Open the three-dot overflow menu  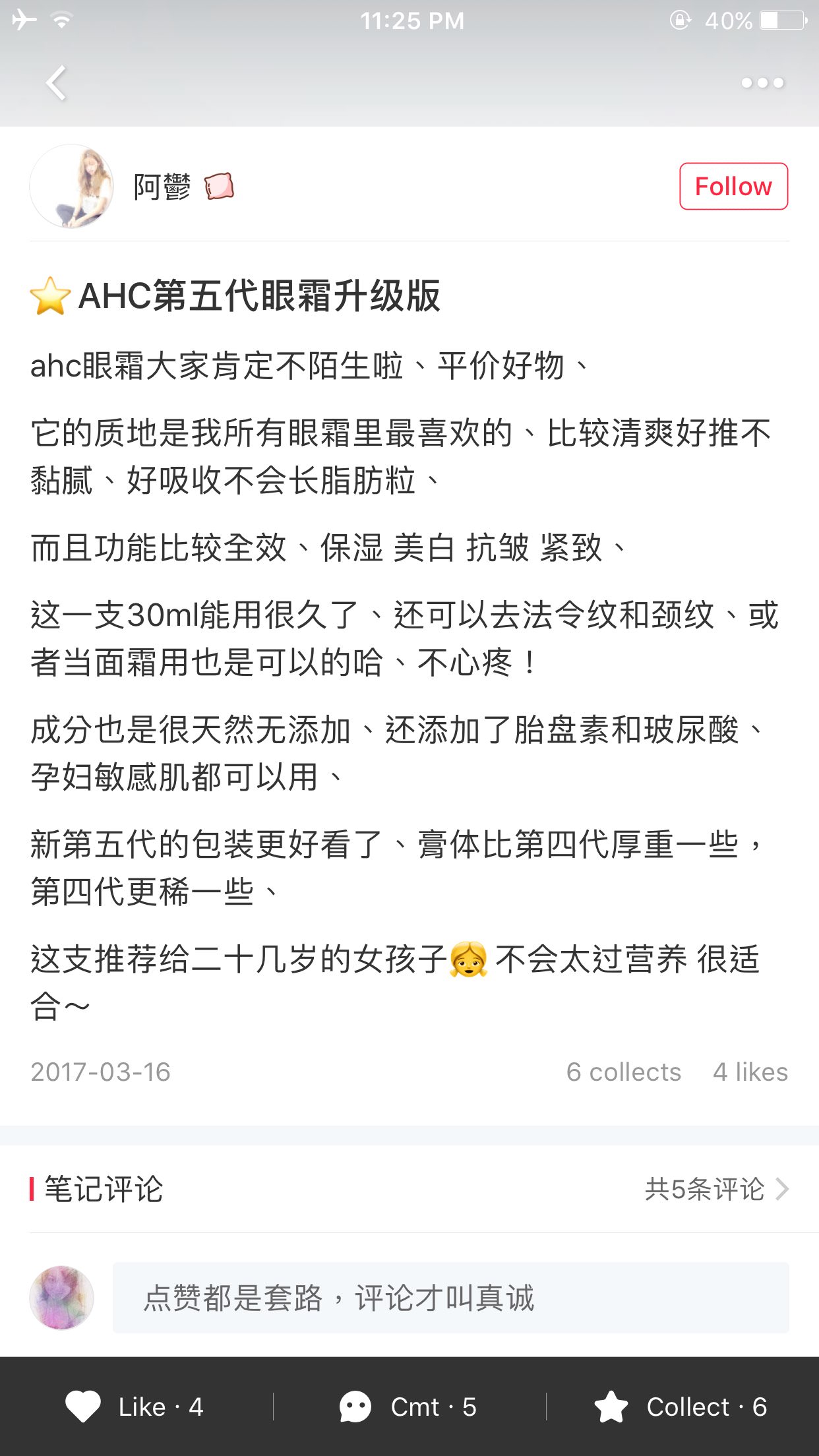(x=762, y=83)
